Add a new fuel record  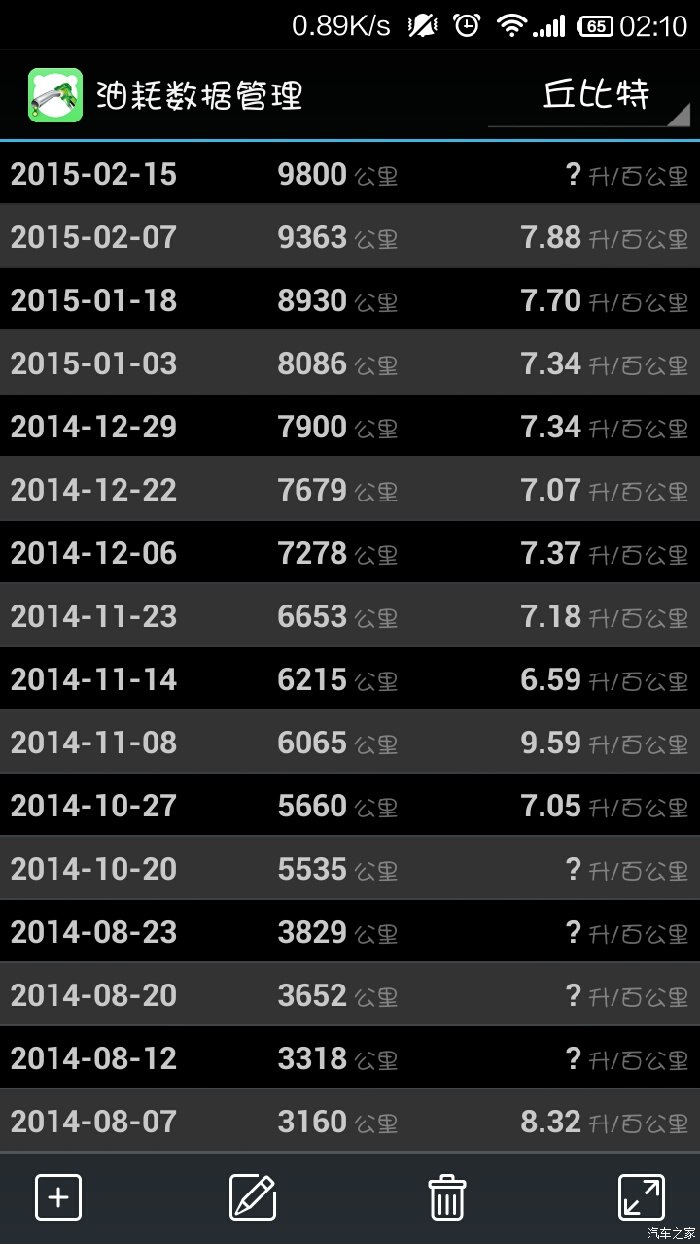59,1197
